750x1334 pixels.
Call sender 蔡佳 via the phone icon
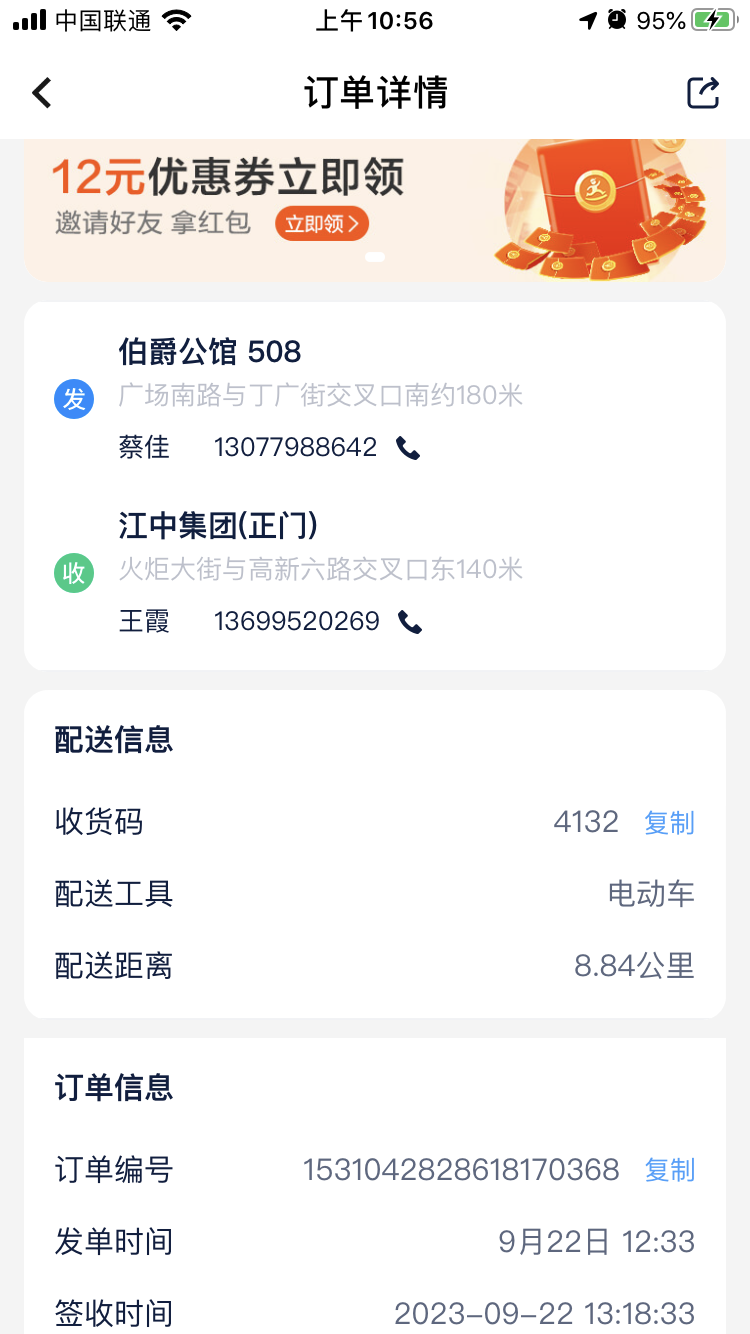tap(408, 448)
